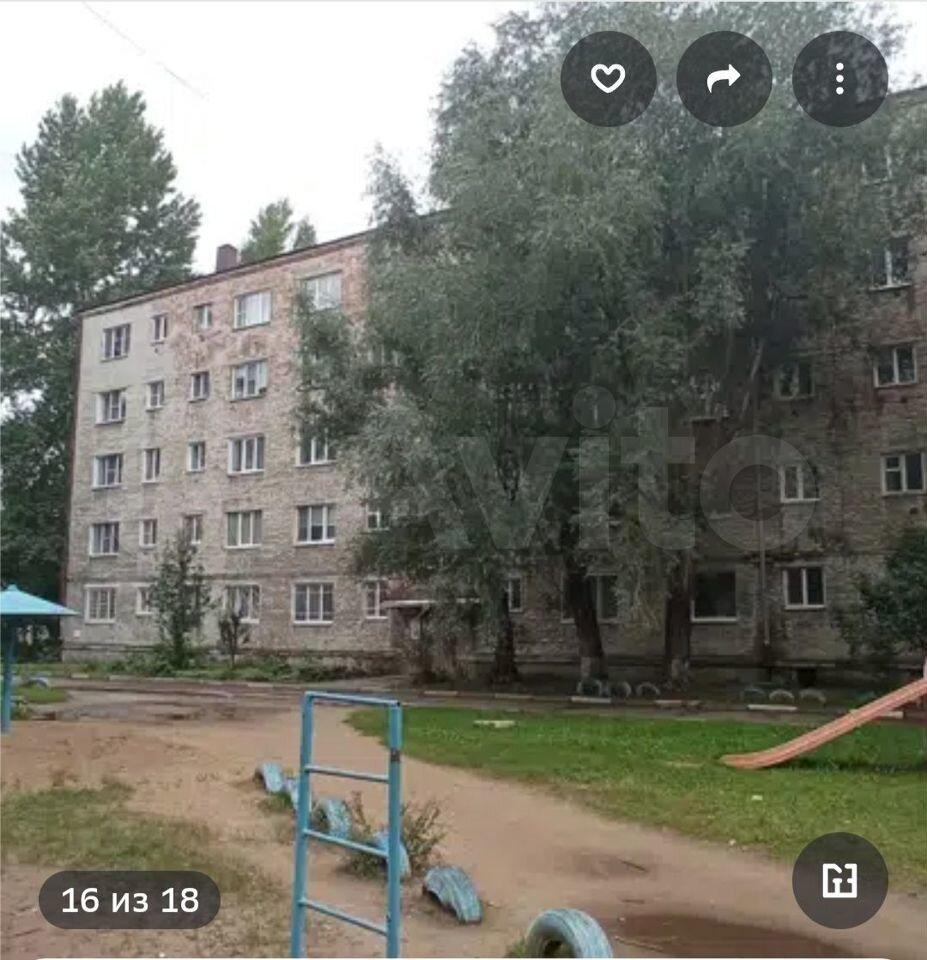Open the three-dot overflow menu
The image size is (927, 960).
pyautogui.click(x=840, y=78)
